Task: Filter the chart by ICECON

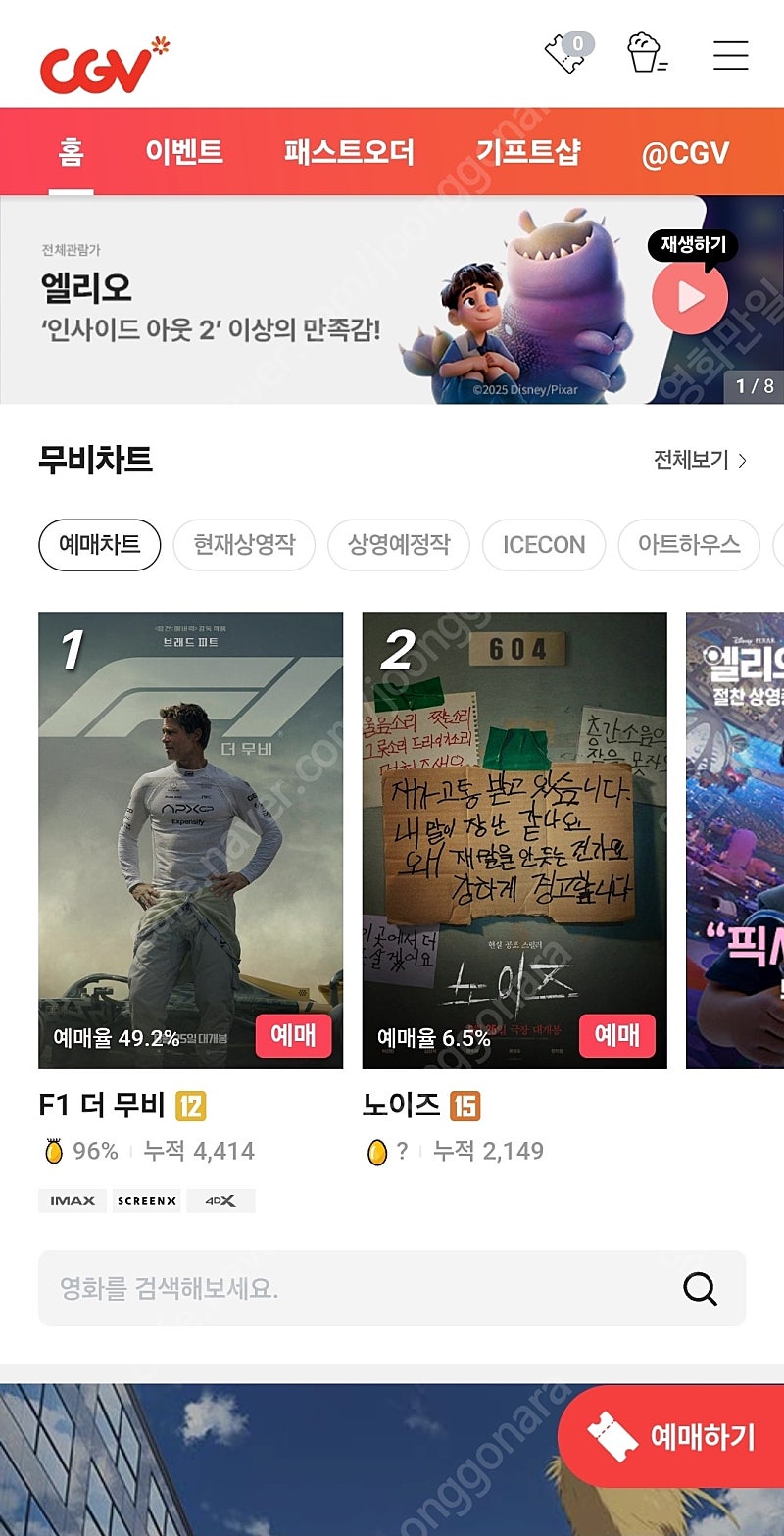Action: (544, 545)
